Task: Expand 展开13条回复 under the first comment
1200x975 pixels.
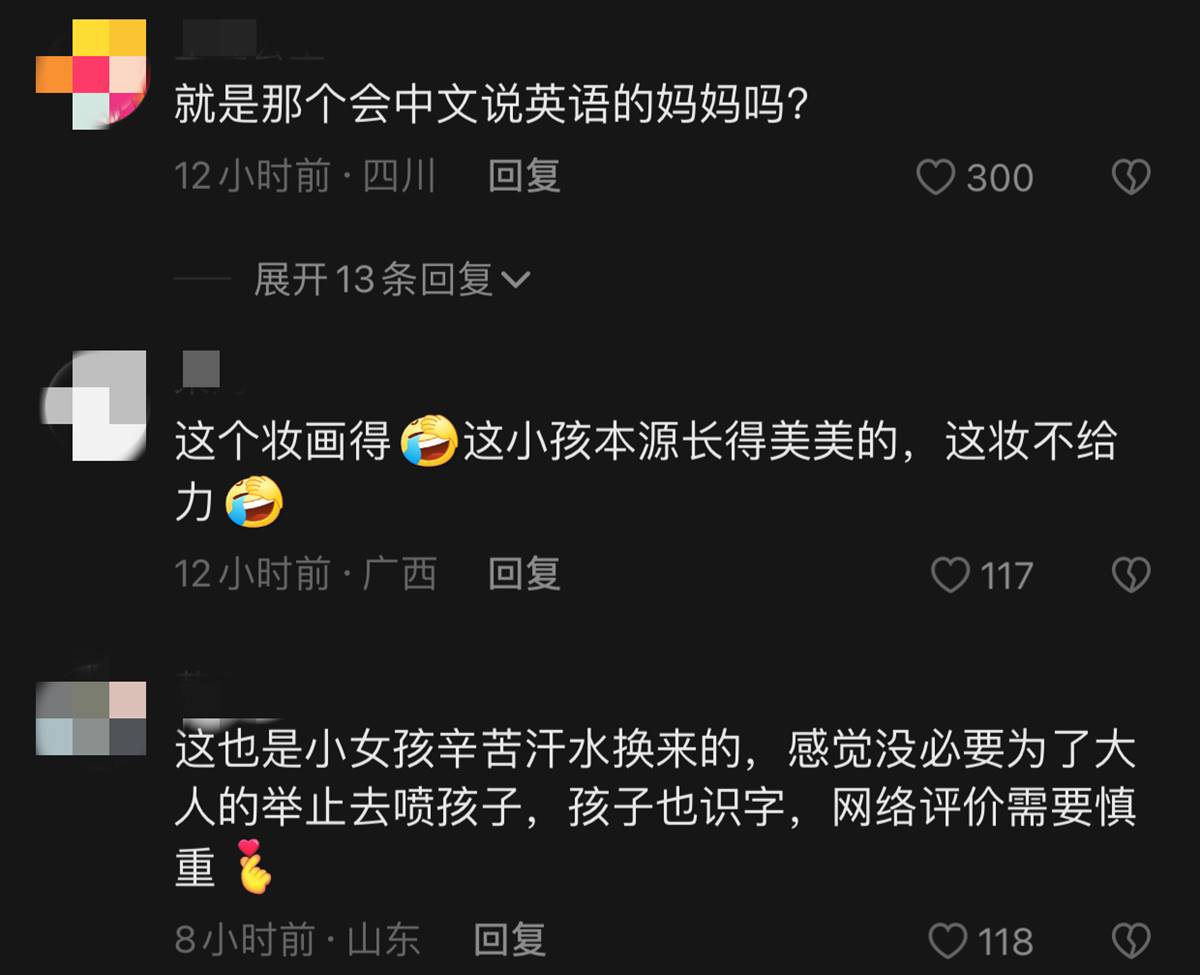Action: [391, 280]
